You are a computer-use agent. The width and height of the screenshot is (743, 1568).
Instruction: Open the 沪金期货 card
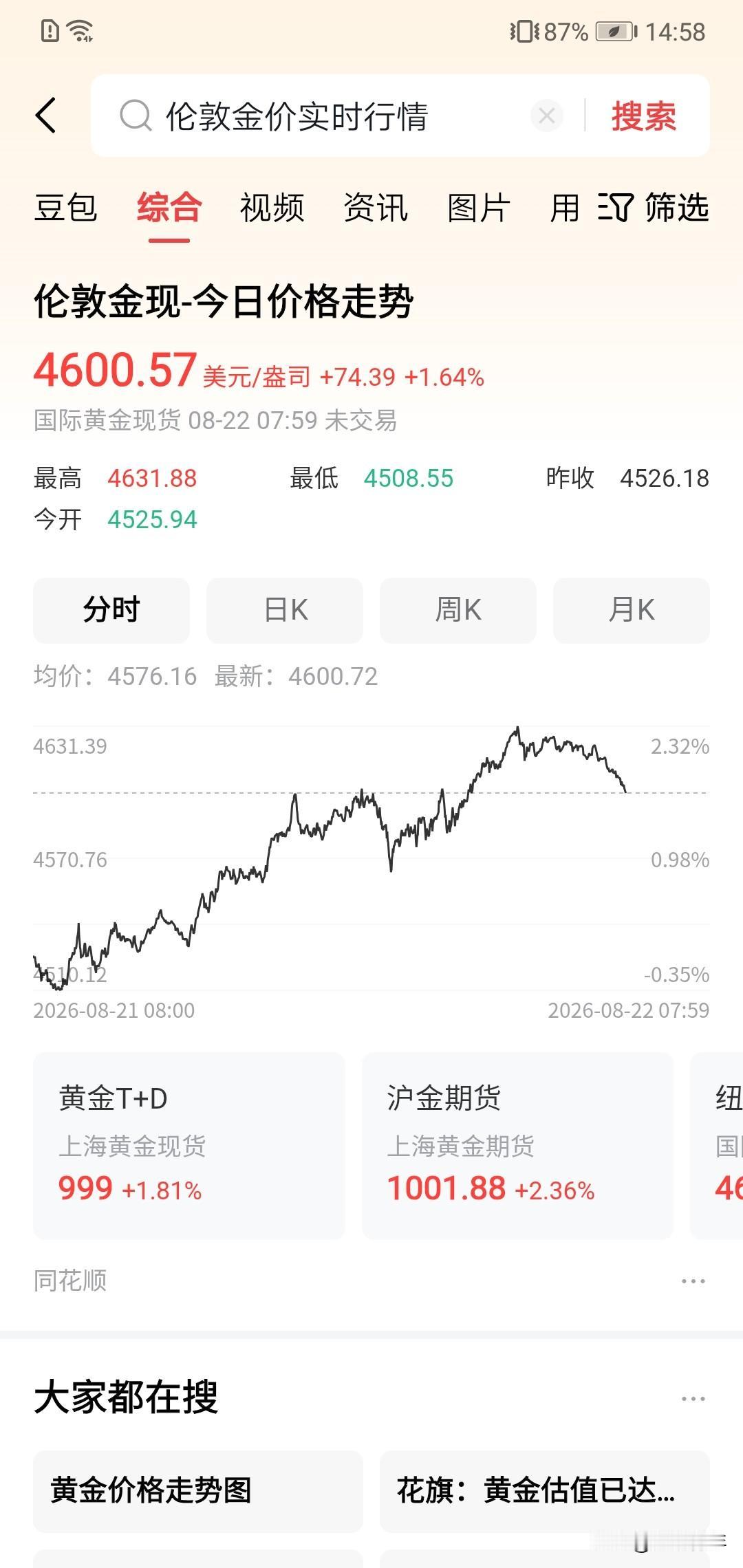(517, 1146)
